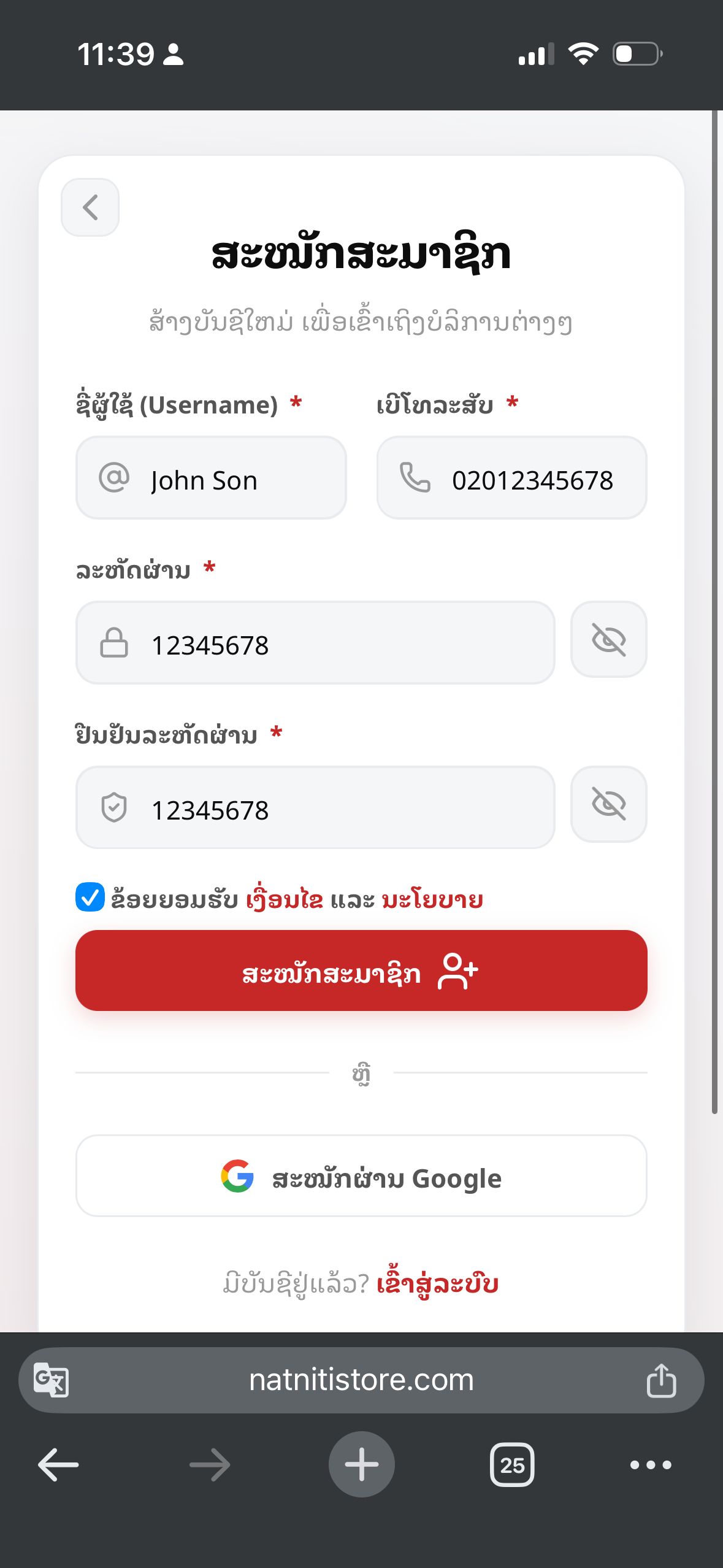Reveal the confirm password using its eye toggle

point(608,804)
